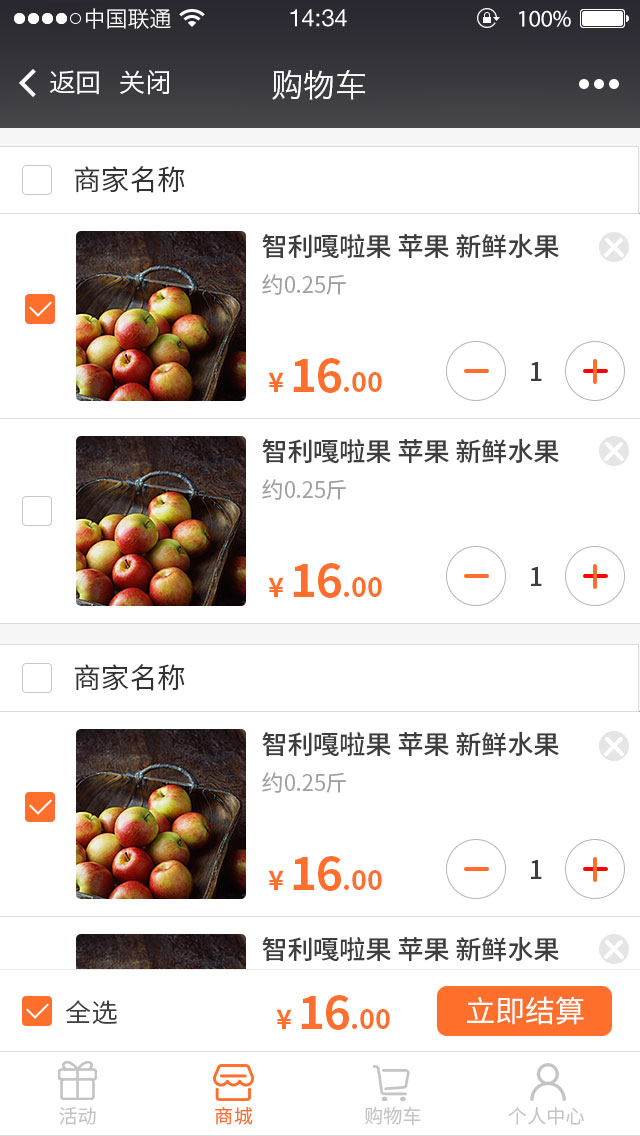640x1136 pixels.
Task: Select the 购物车 tab in bottom bar
Action: click(391, 1094)
